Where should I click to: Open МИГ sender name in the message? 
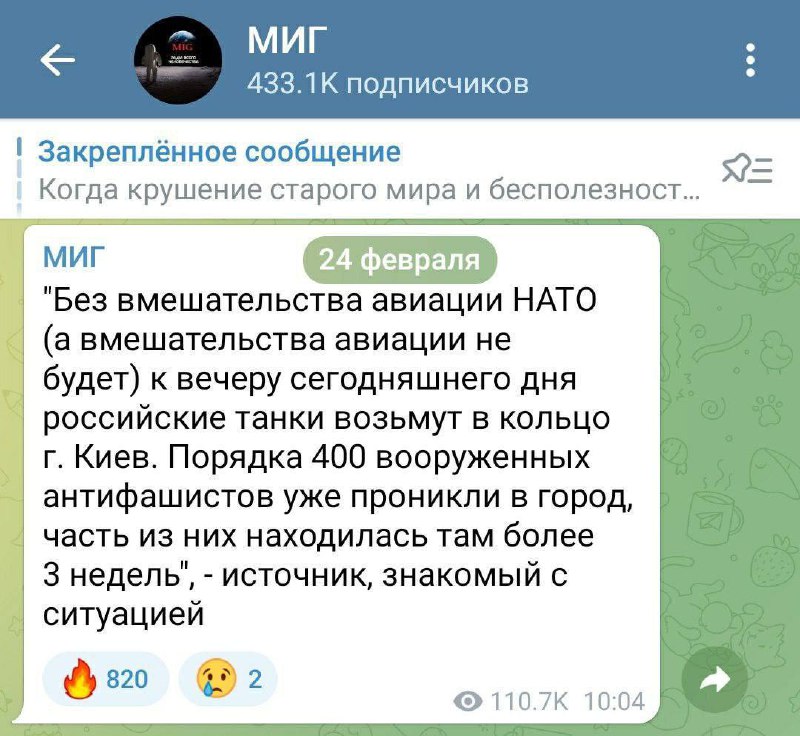[72, 258]
